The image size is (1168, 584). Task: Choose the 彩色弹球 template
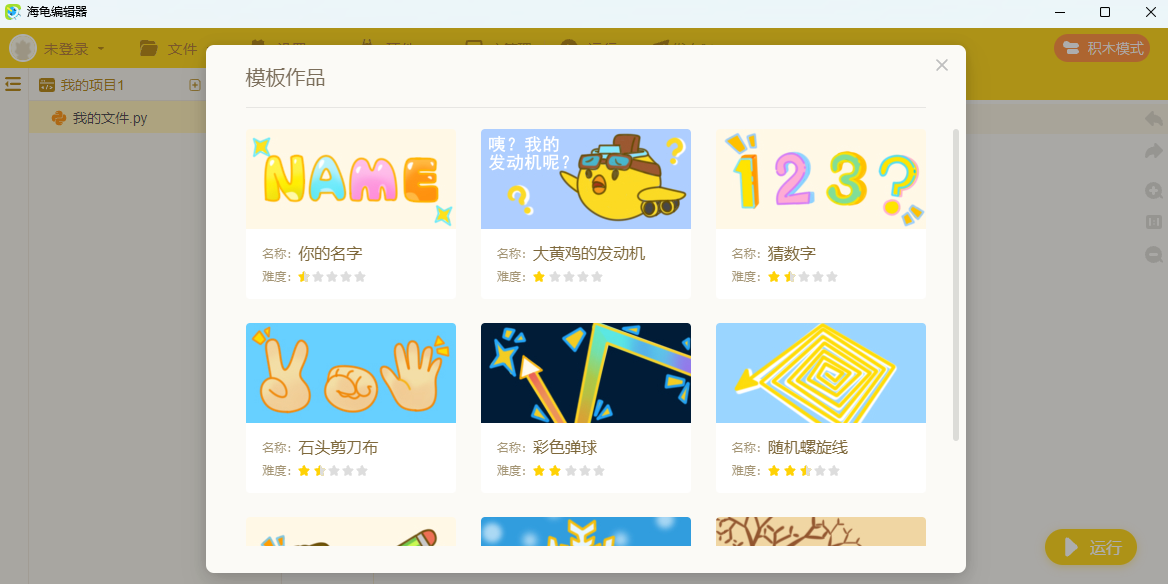click(x=585, y=373)
